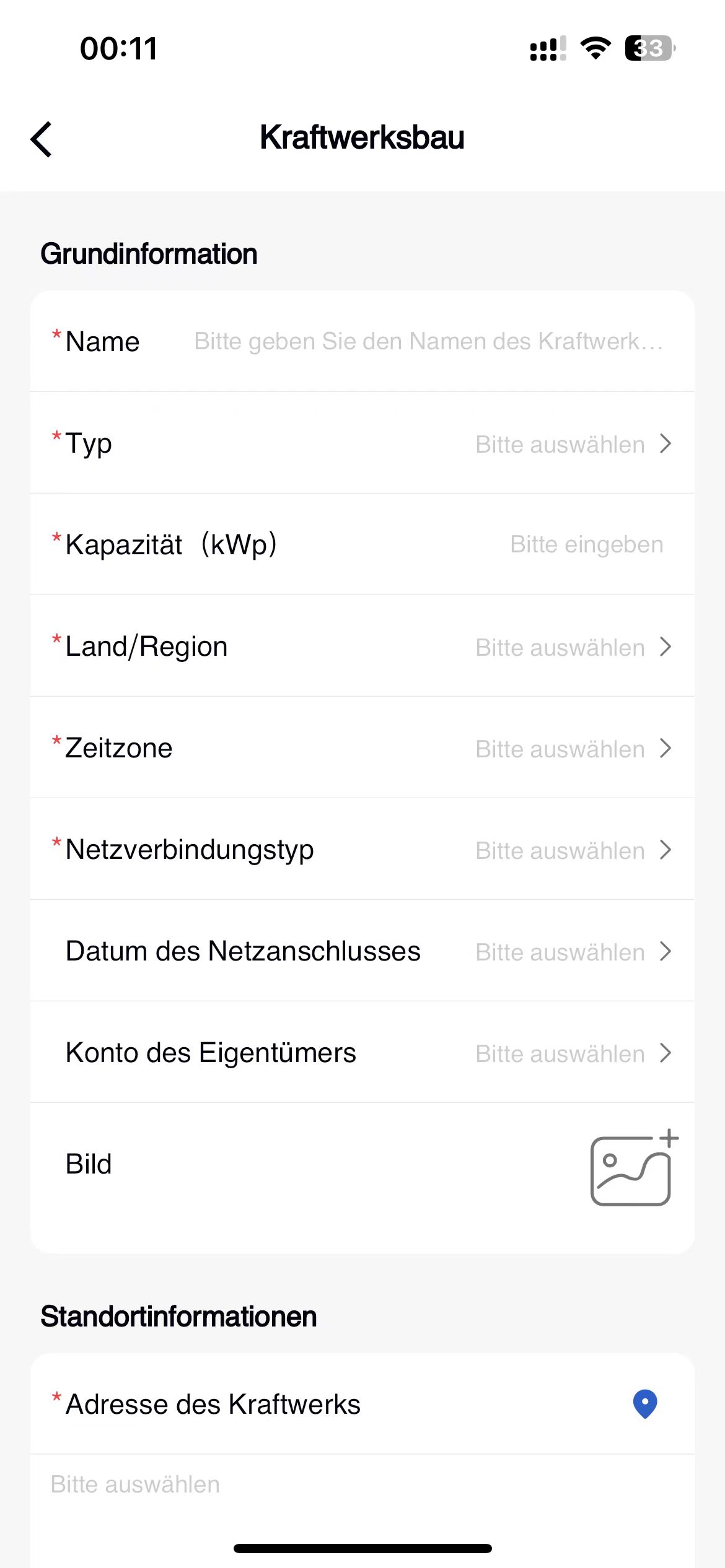Go back from the Kraftwerksbau screen
This screenshot has height=1568, width=725.
41,139
